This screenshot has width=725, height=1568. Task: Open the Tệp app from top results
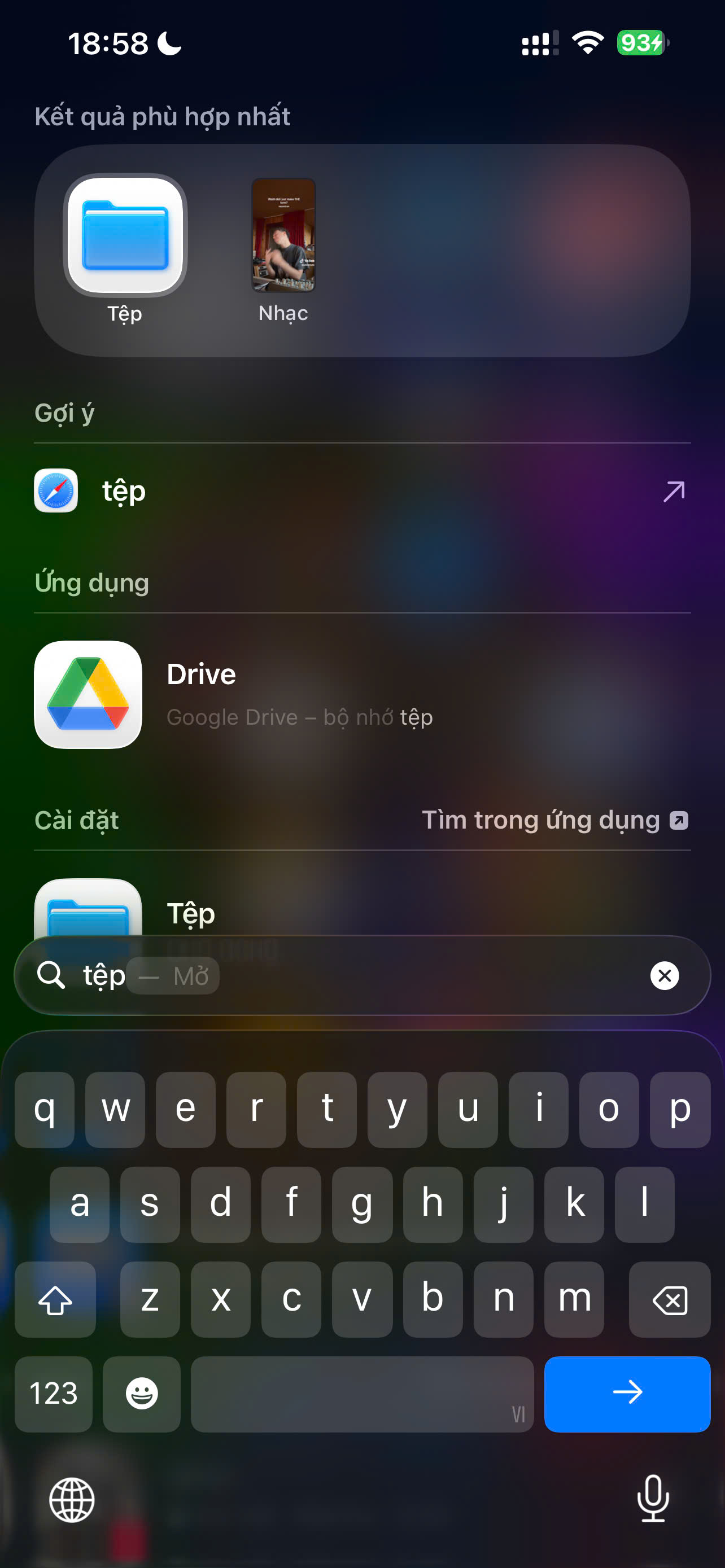(x=125, y=236)
